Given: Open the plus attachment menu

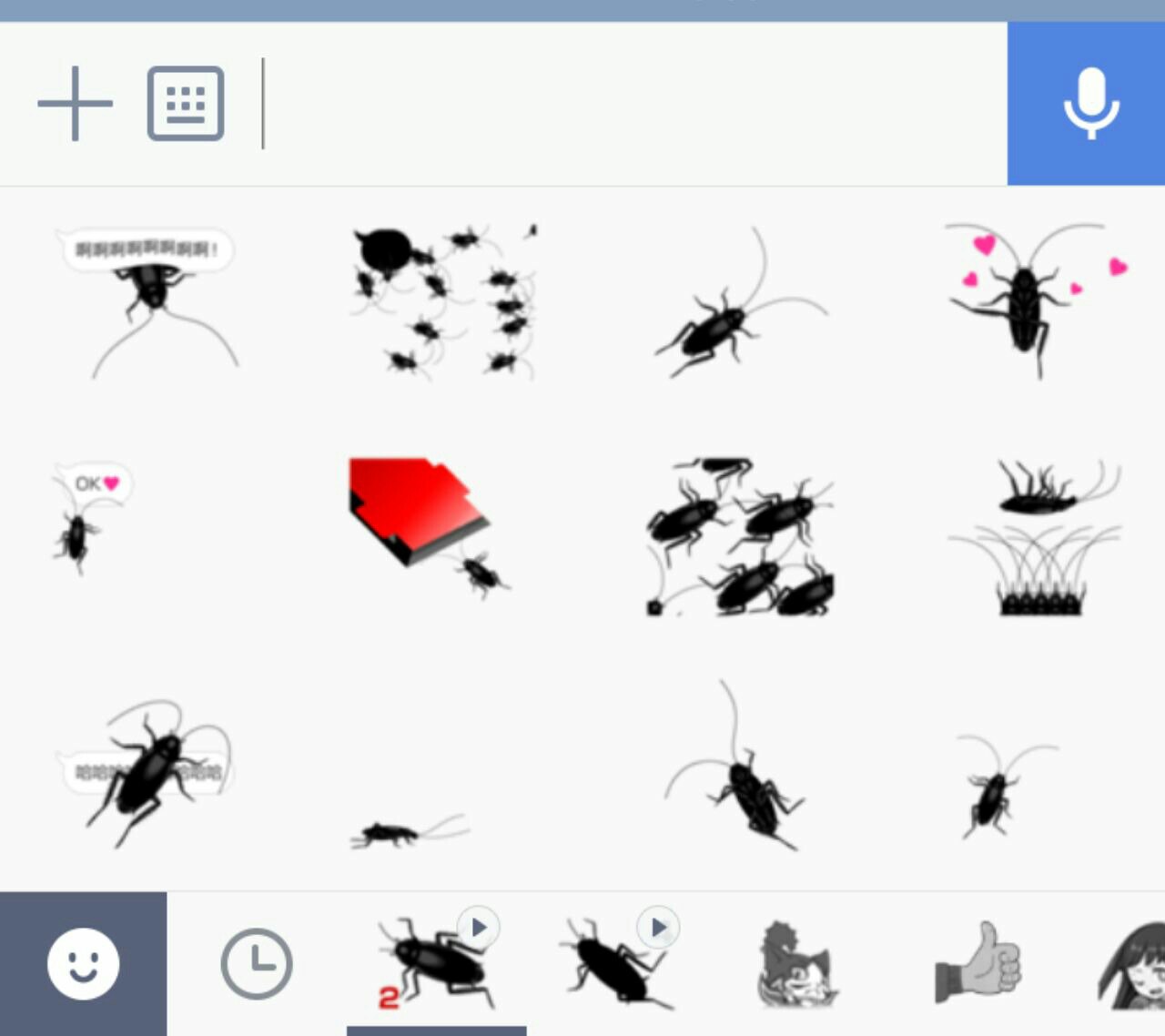Looking at the screenshot, I should click(75, 104).
